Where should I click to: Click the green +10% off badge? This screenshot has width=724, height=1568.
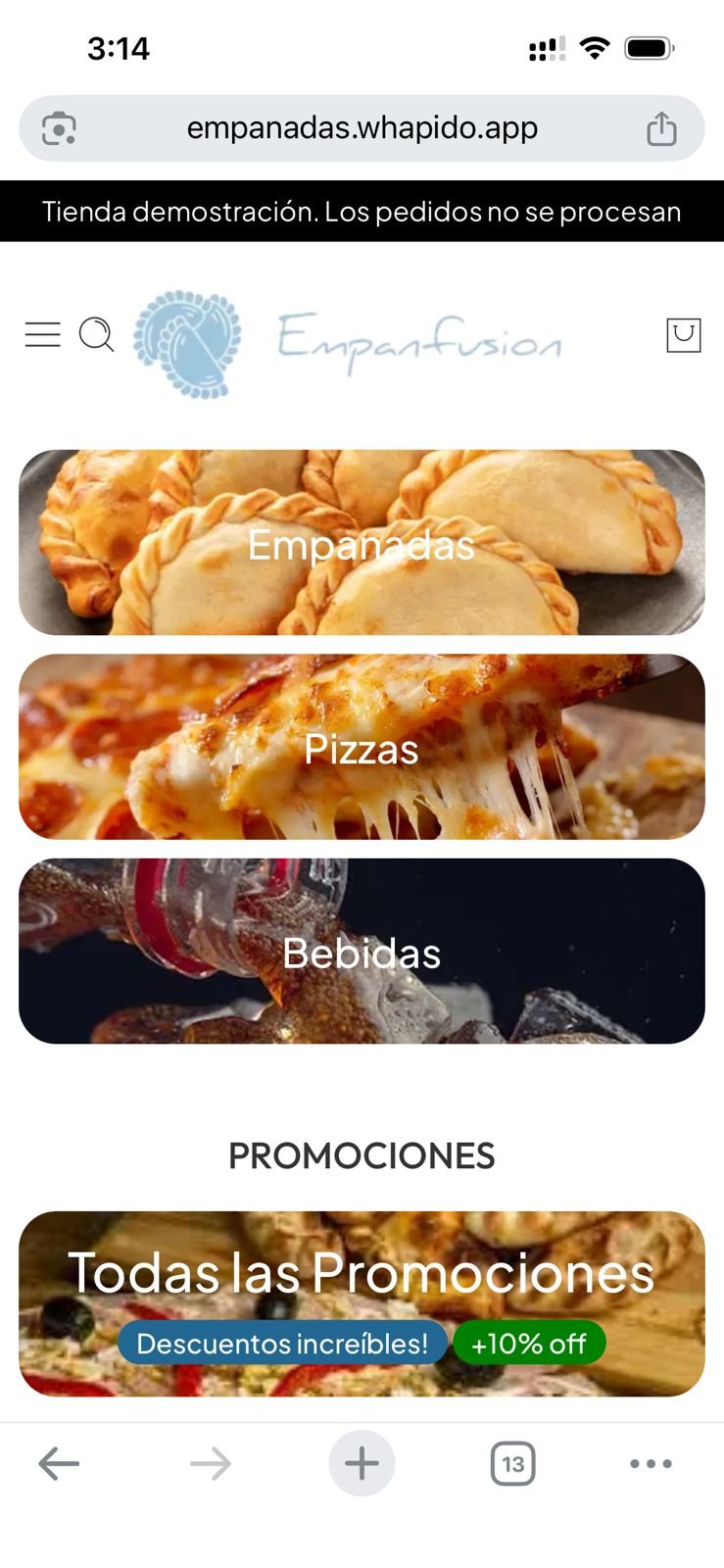(x=529, y=1344)
